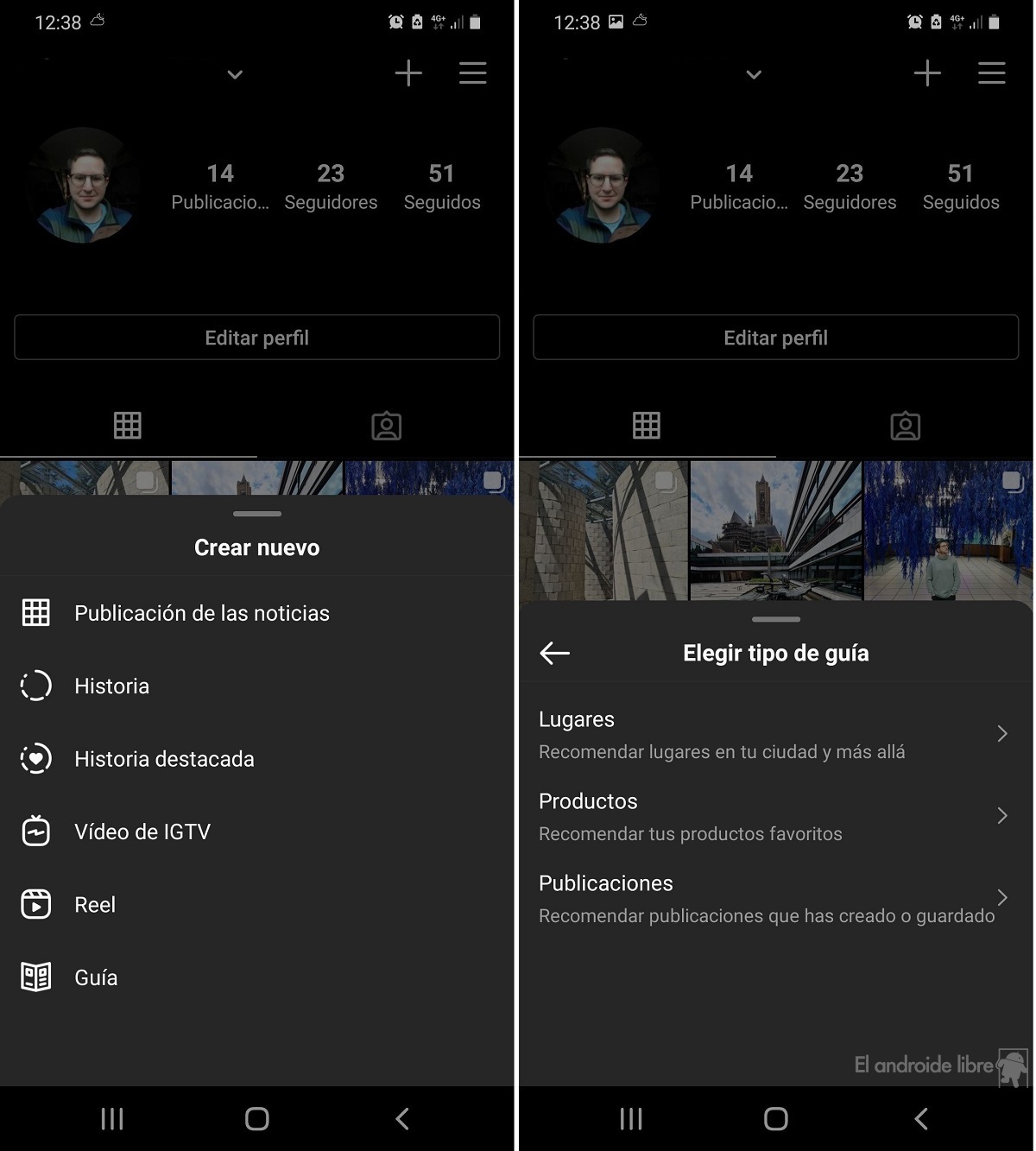Screen dimensions: 1036x1151
Task: Select Publicación de las noticias option
Action: 201,613
